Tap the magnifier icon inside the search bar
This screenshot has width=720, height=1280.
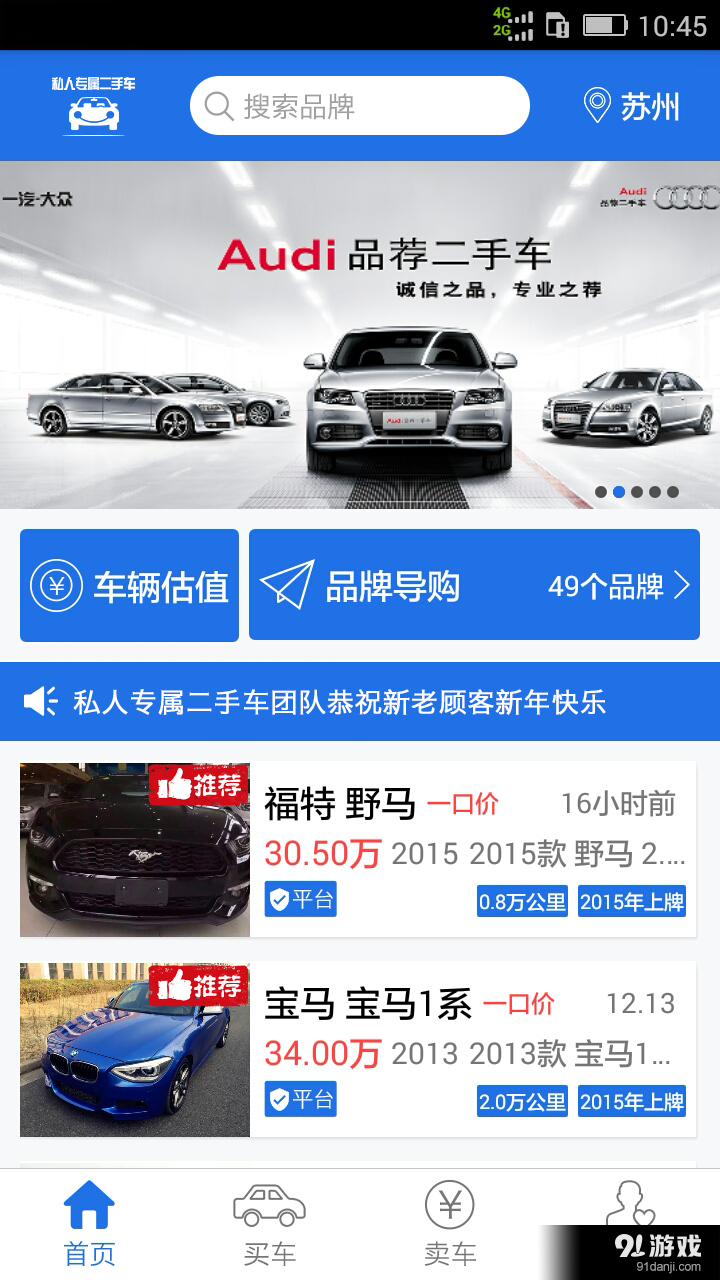click(x=217, y=105)
